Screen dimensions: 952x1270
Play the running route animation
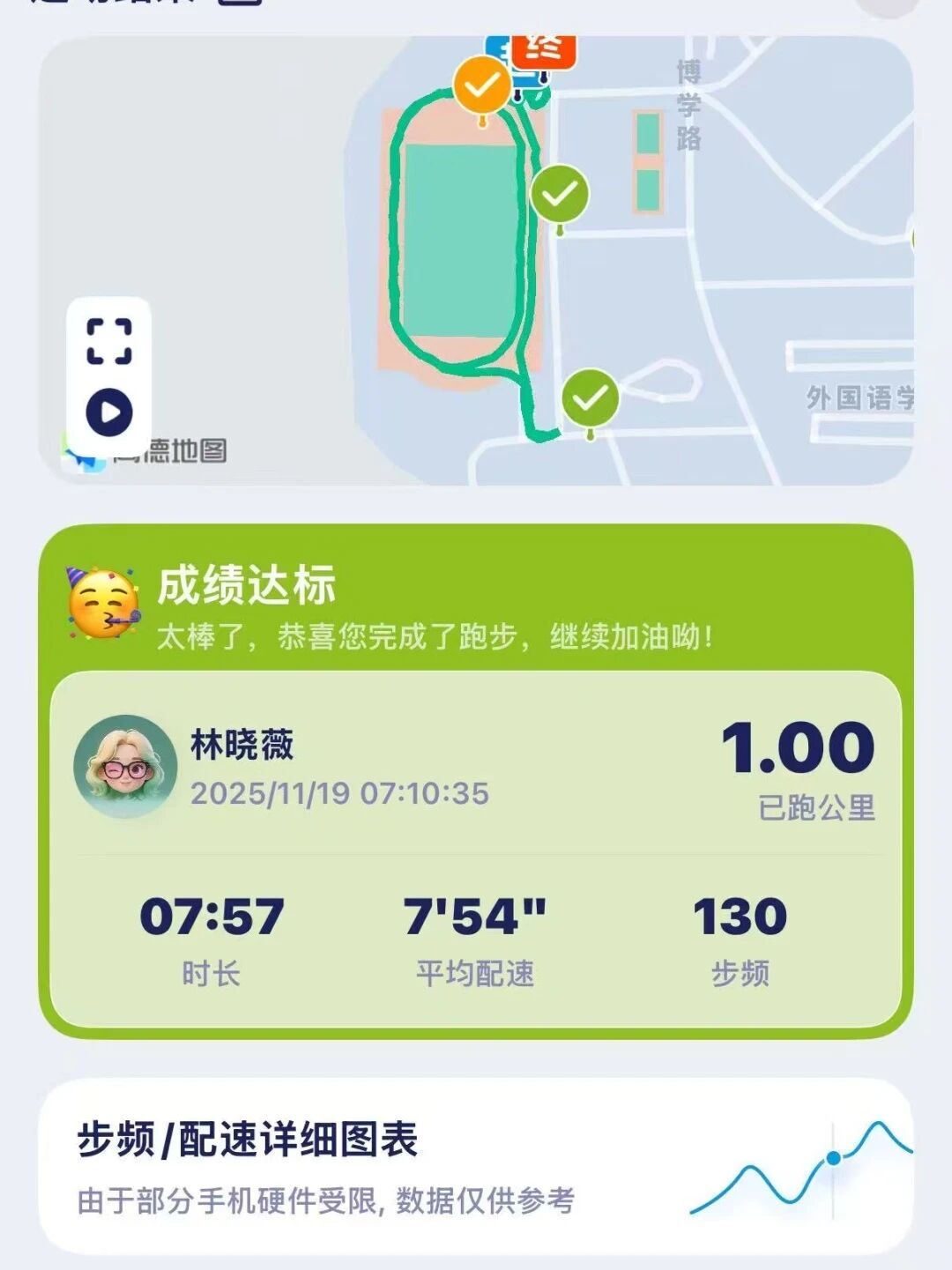[x=109, y=412]
